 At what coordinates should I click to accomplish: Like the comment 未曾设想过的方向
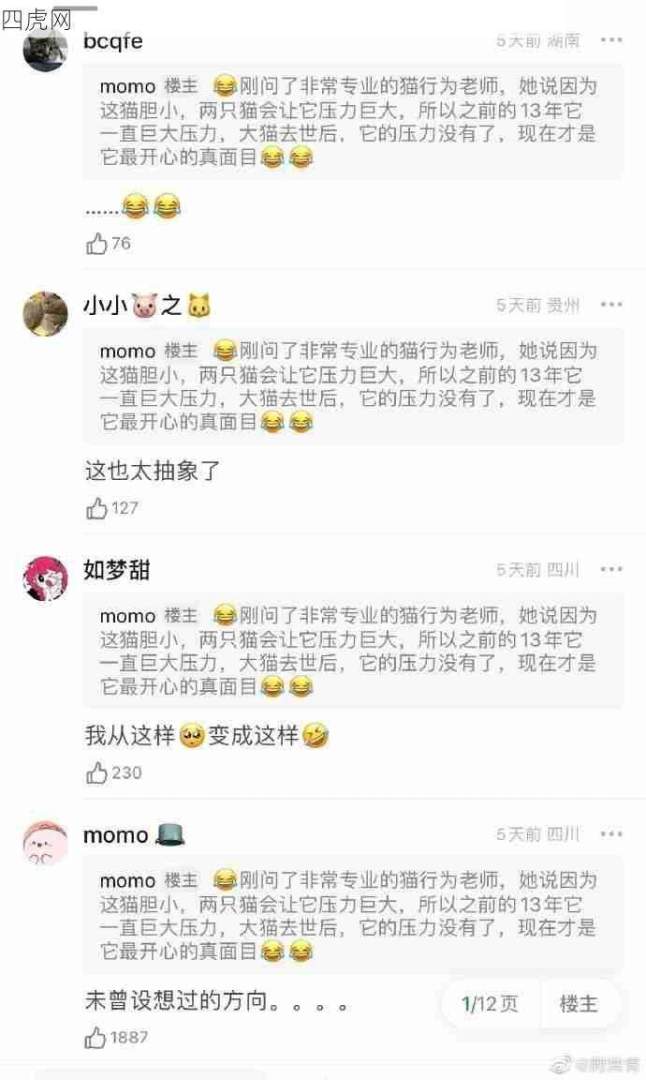(97, 1038)
